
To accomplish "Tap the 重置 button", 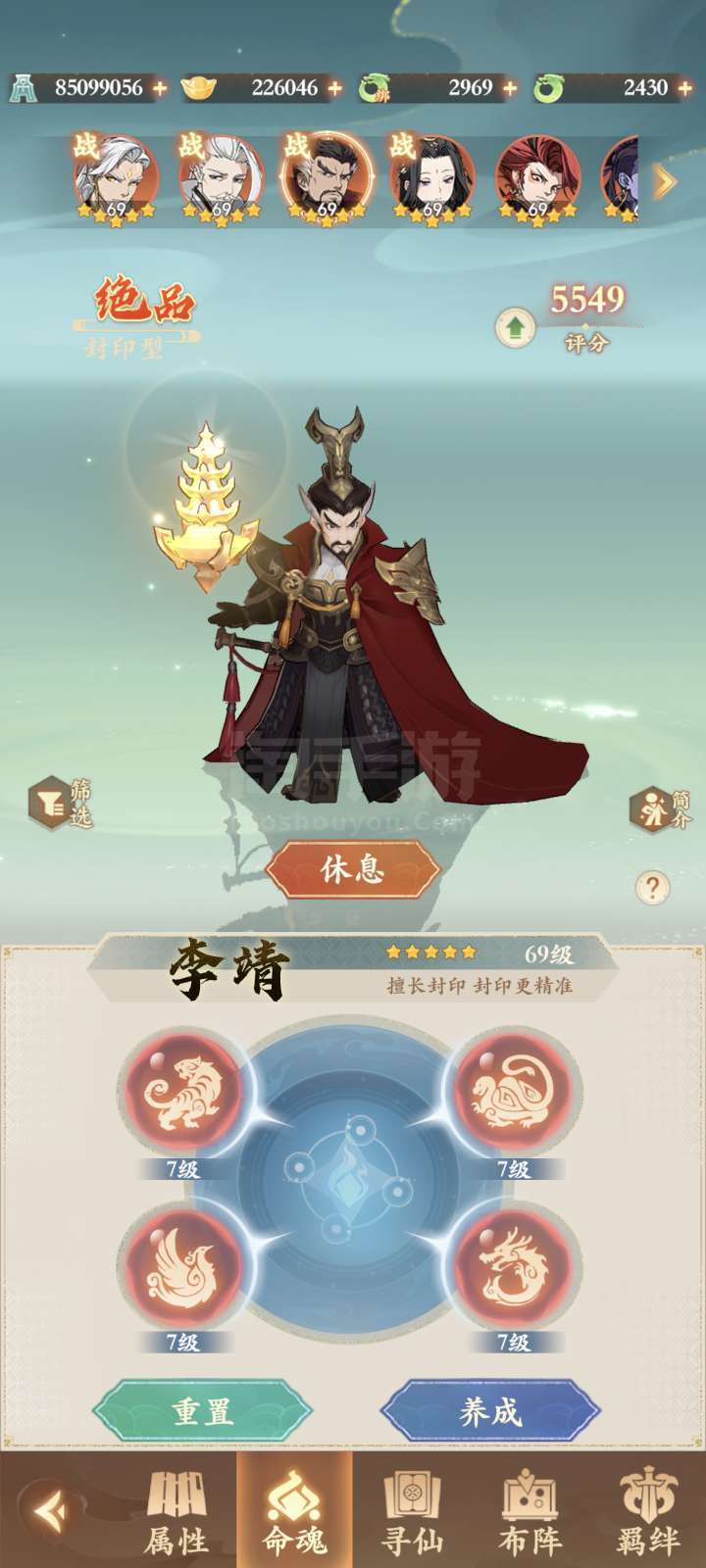I will 203,1411.
